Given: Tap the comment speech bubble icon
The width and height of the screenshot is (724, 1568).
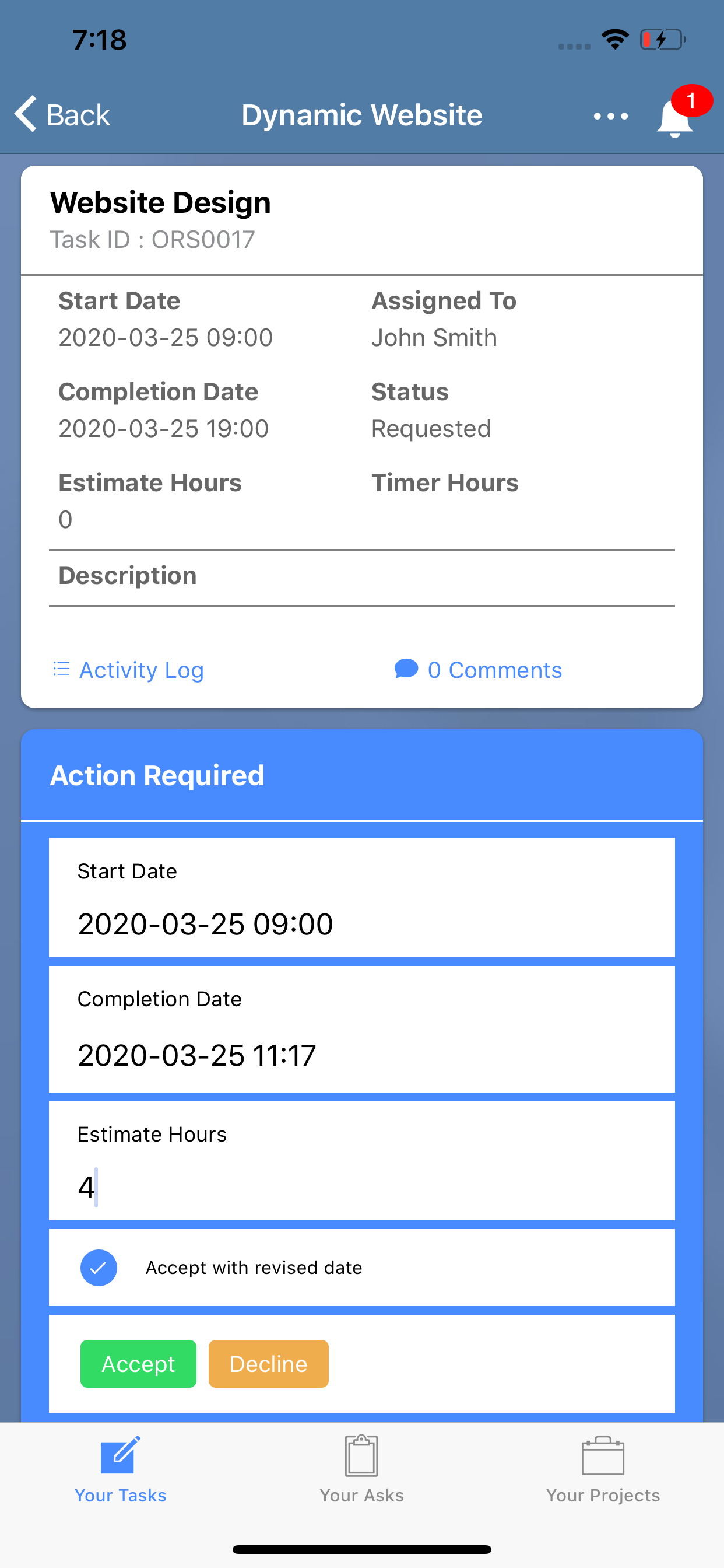Looking at the screenshot, I should coord(406,669).
